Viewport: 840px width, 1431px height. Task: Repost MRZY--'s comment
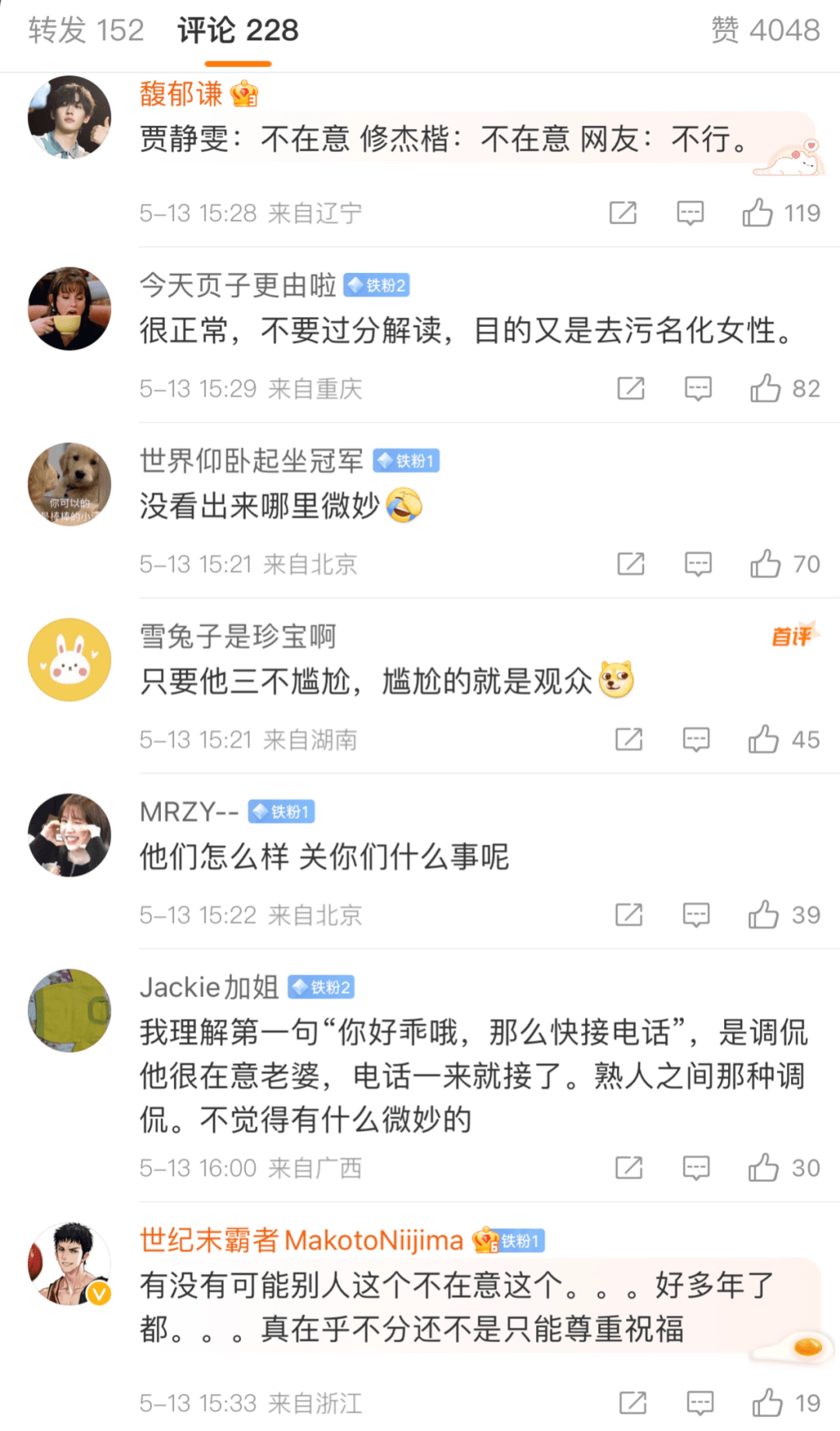point(628,915)
